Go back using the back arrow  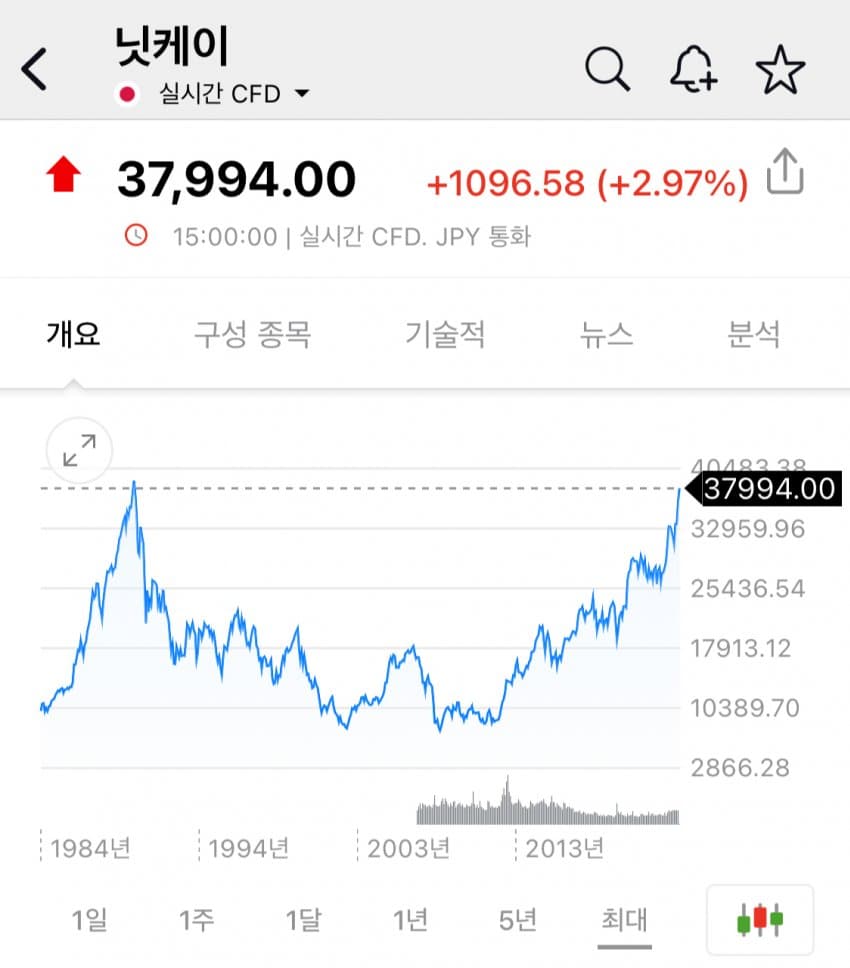(x=35, y=70)
